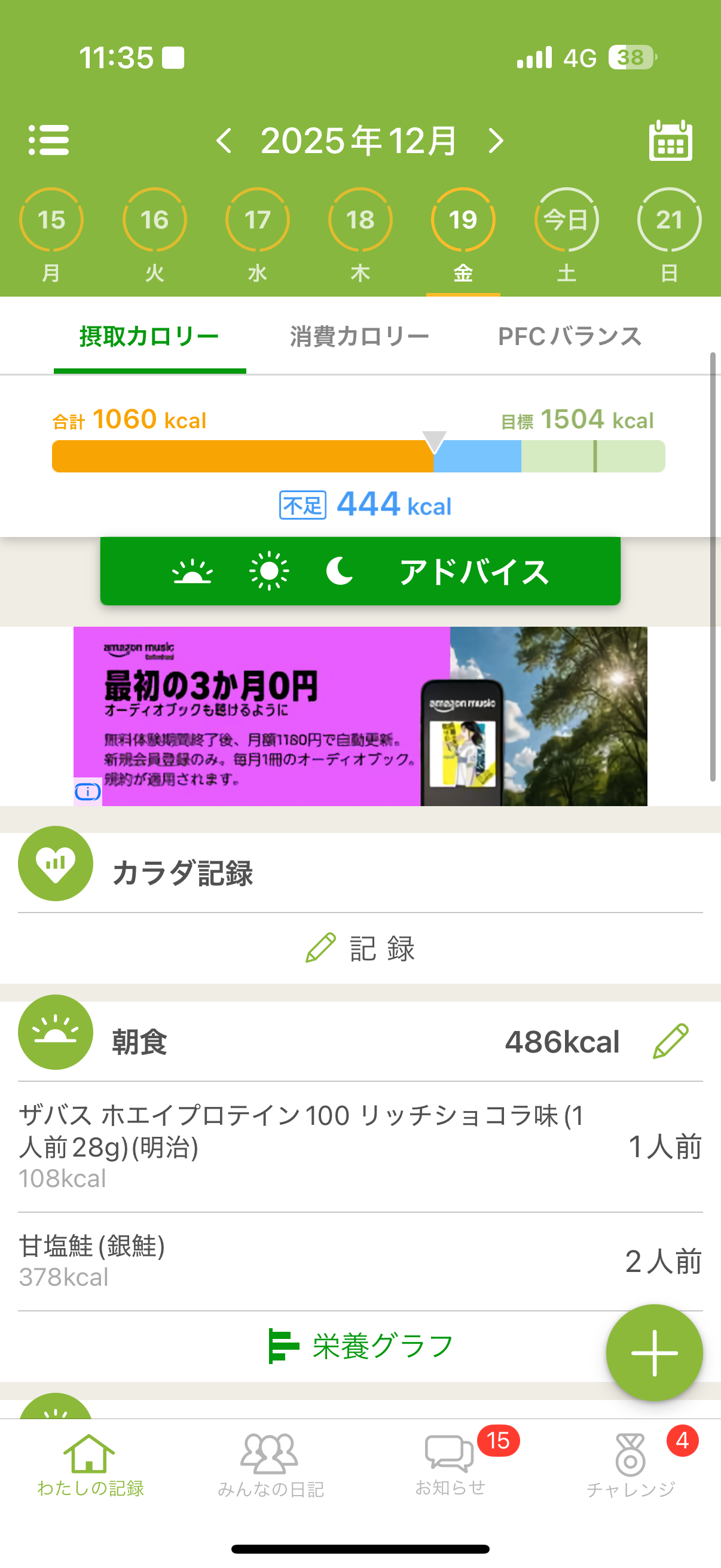721x1568 pixels.
Task: Switch to 消費カロリー tab
Action: [359, 336]
